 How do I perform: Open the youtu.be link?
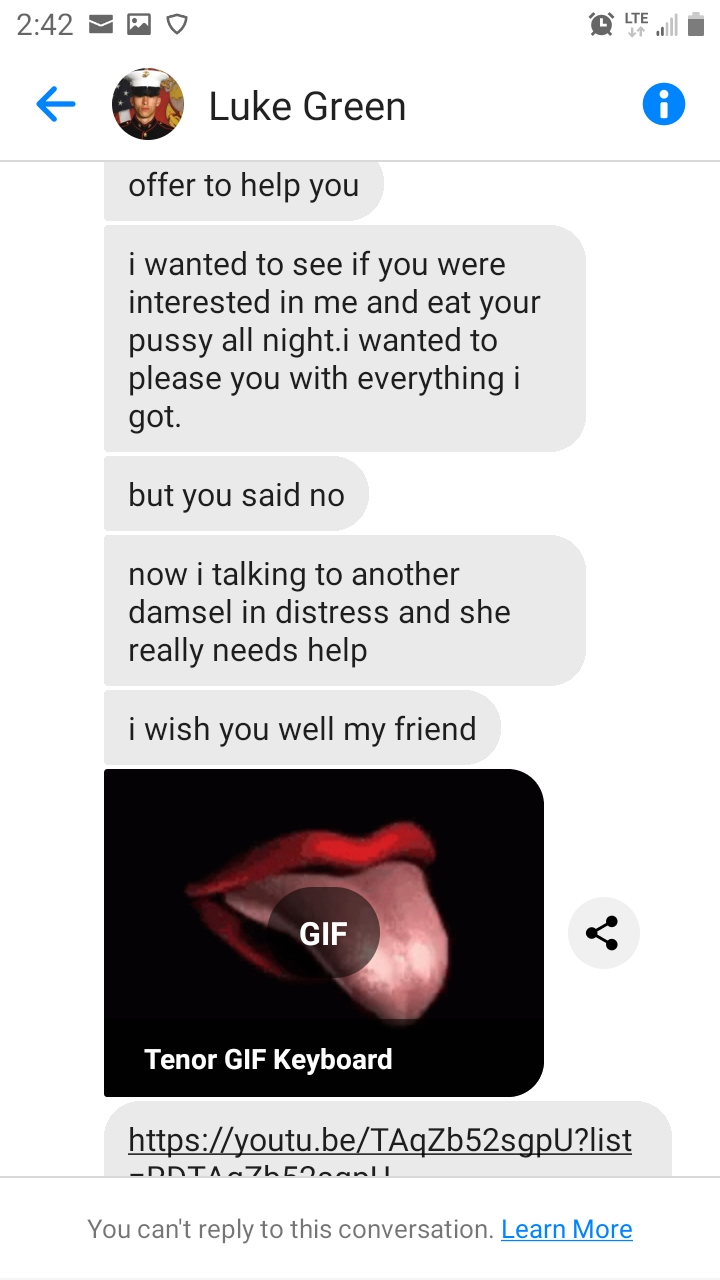[x=380, y=1141]
